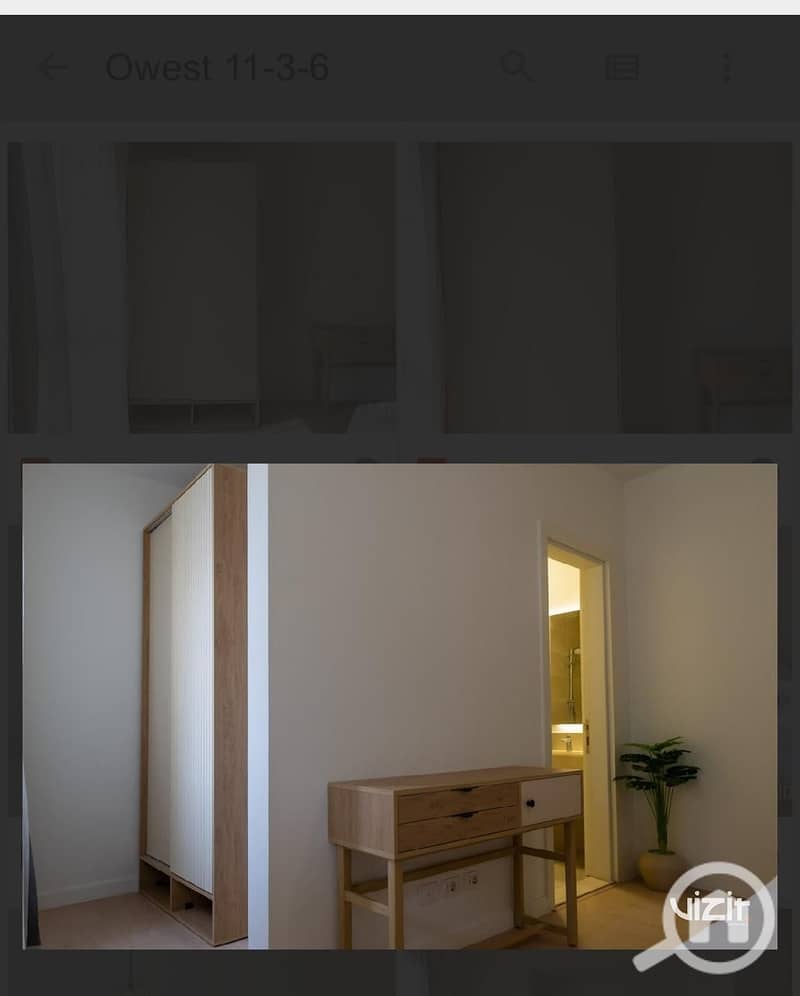Open the three-dot overflow menu

coord(726,68)
